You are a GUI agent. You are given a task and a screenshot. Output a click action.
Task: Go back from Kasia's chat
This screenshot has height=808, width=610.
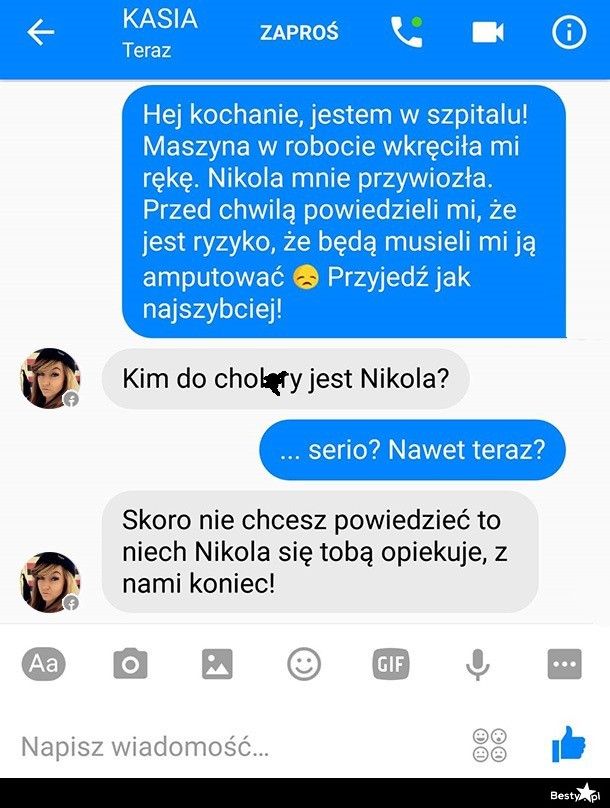[40, 33]
